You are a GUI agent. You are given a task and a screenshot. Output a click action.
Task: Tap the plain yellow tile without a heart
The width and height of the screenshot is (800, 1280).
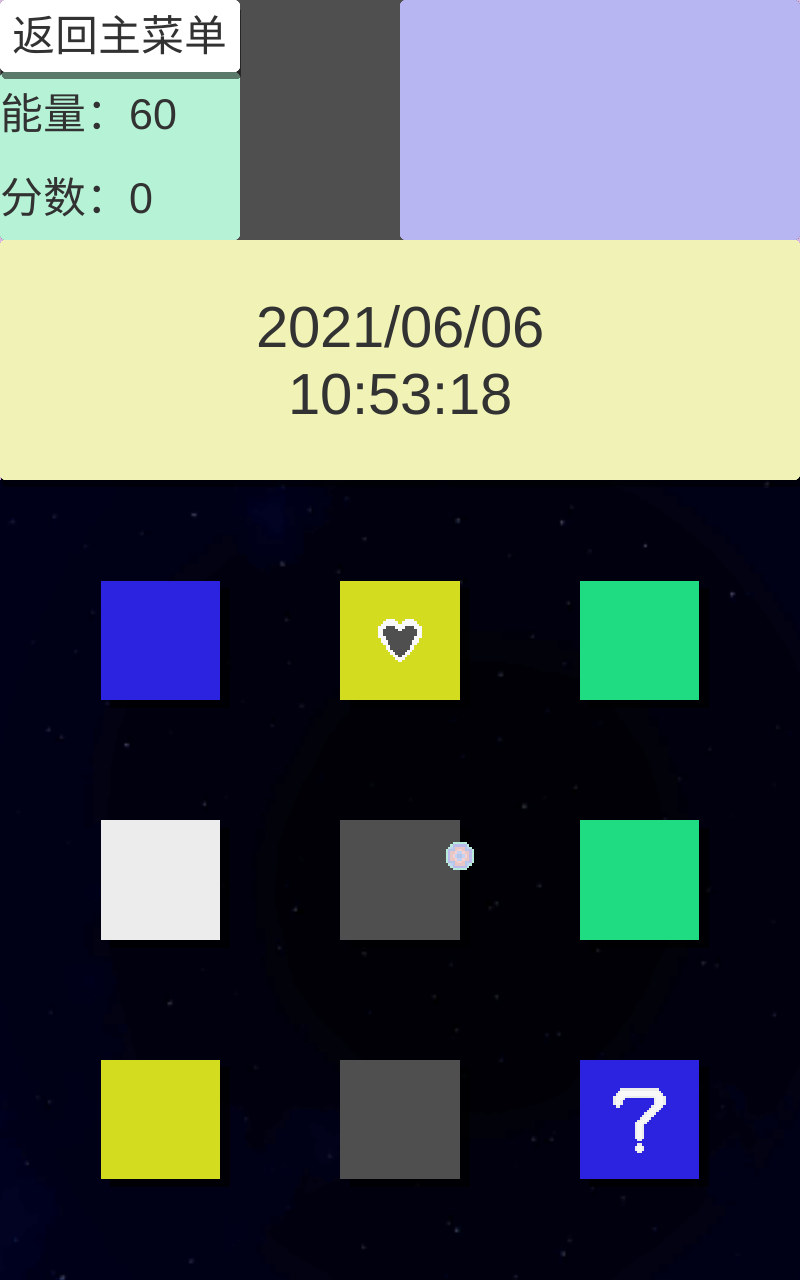160,1119
